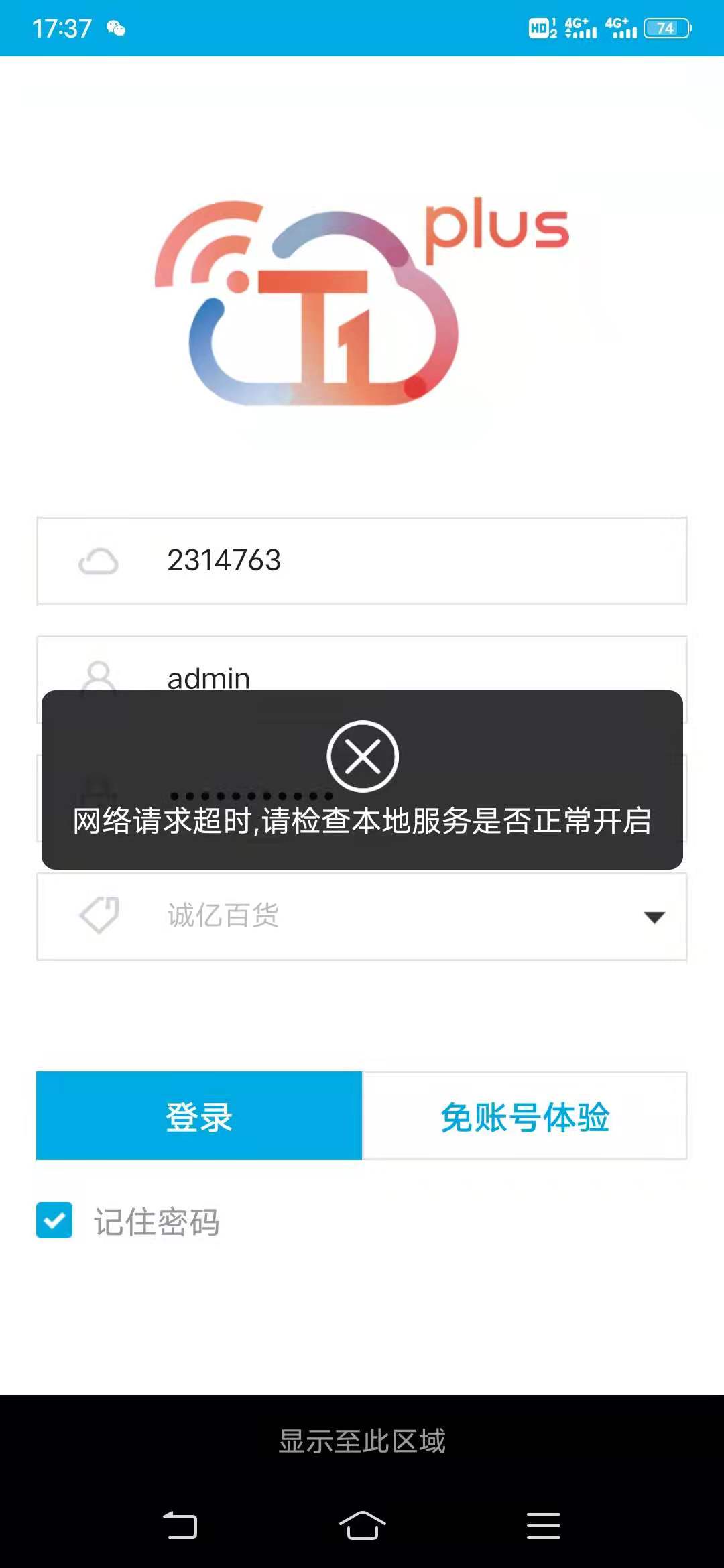Go back using the system back button
This screenshot has width=724, height=1568.
[180, 1525]
